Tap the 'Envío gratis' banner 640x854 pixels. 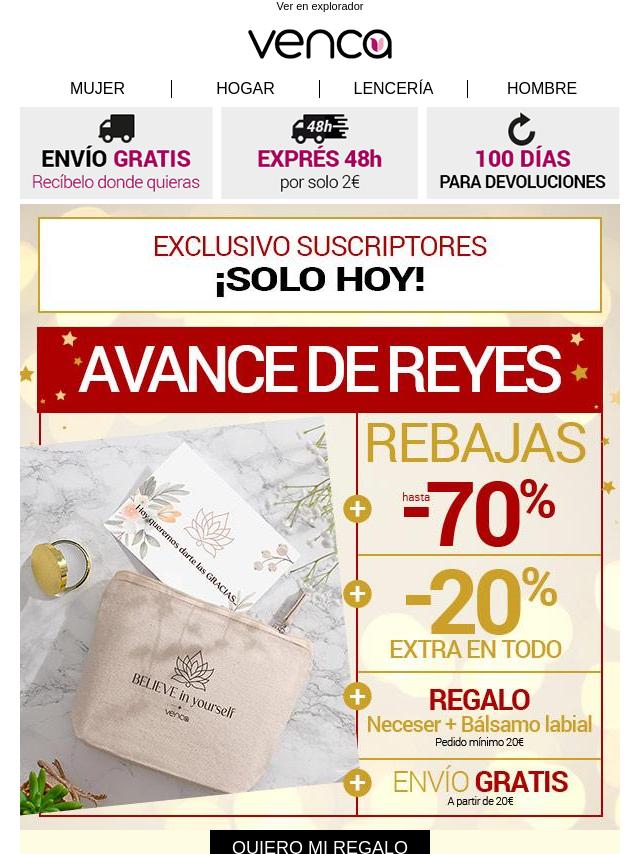point(116,154)
